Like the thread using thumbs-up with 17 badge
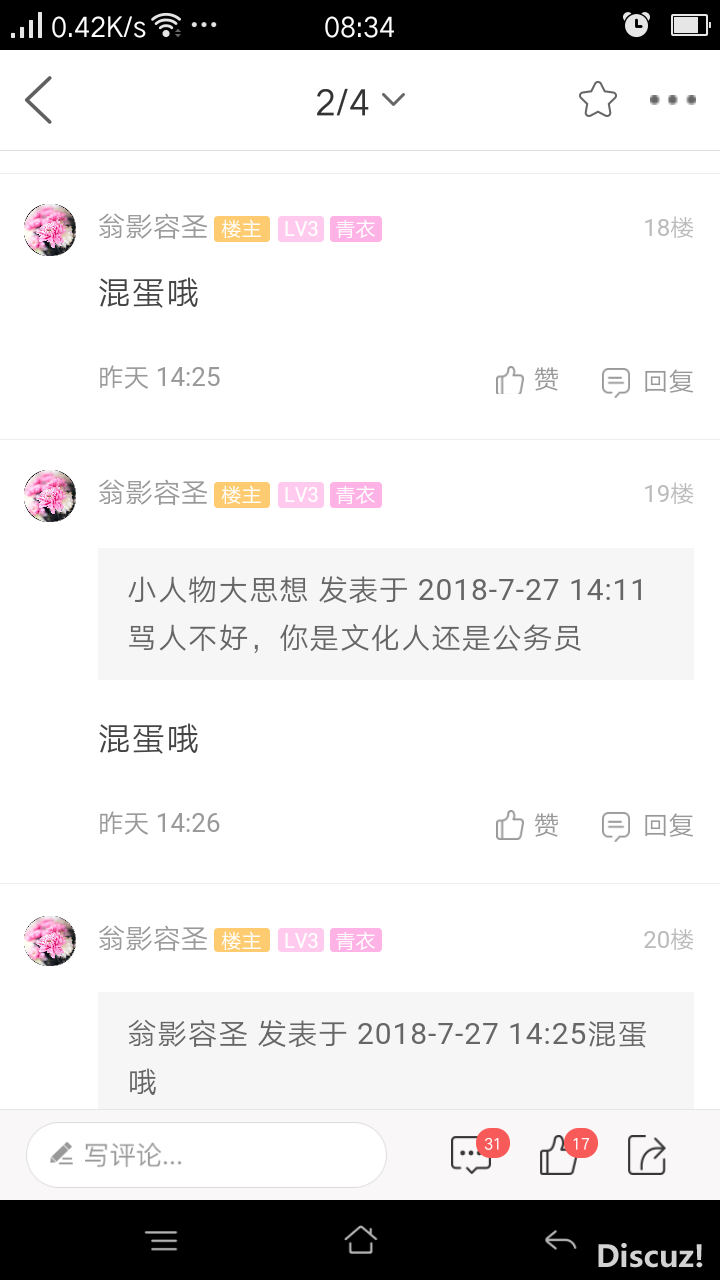The width and height of the screenshot is (720, 1280). tap(559, 1156)
